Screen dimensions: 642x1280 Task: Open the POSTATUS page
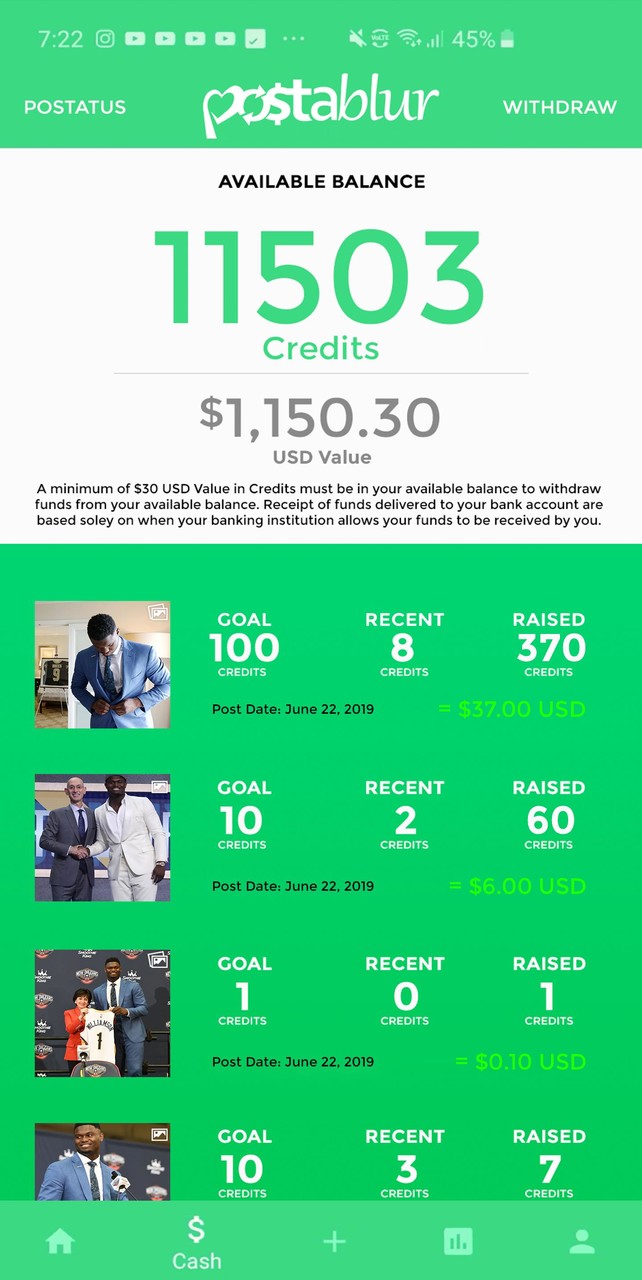click(x=75, y=107)
